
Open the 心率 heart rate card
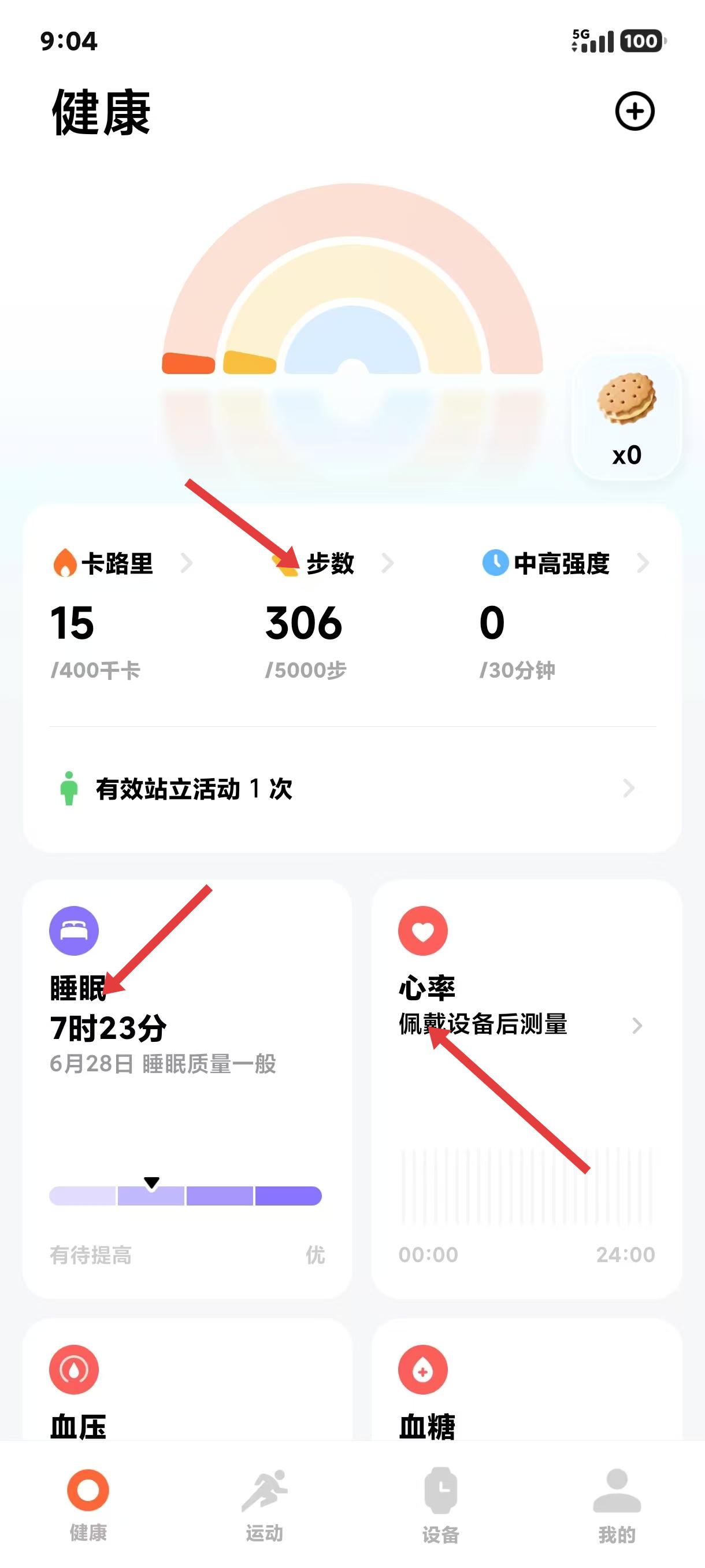coord(525,1090)
